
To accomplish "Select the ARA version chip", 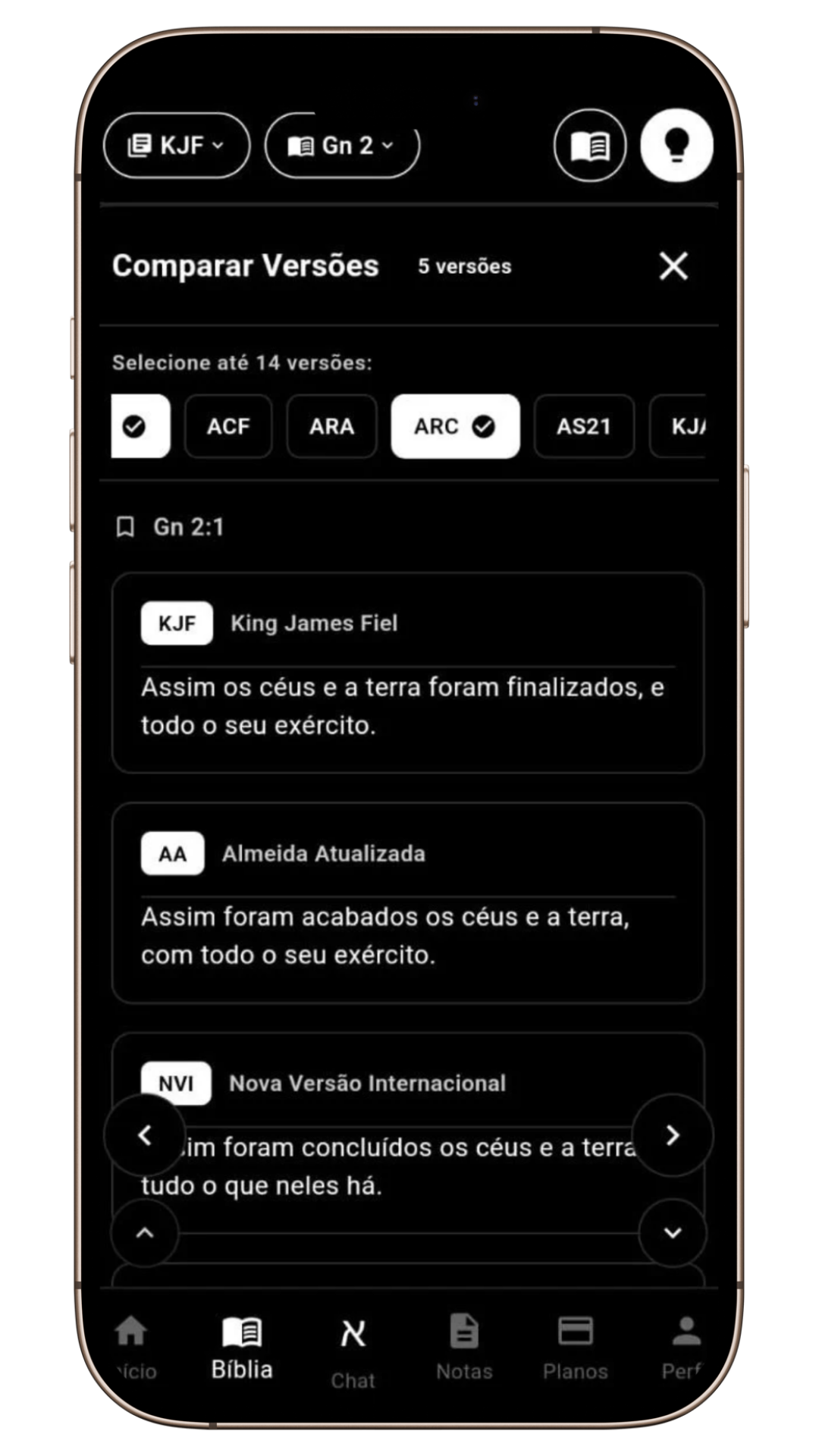I will click(331, 426).
